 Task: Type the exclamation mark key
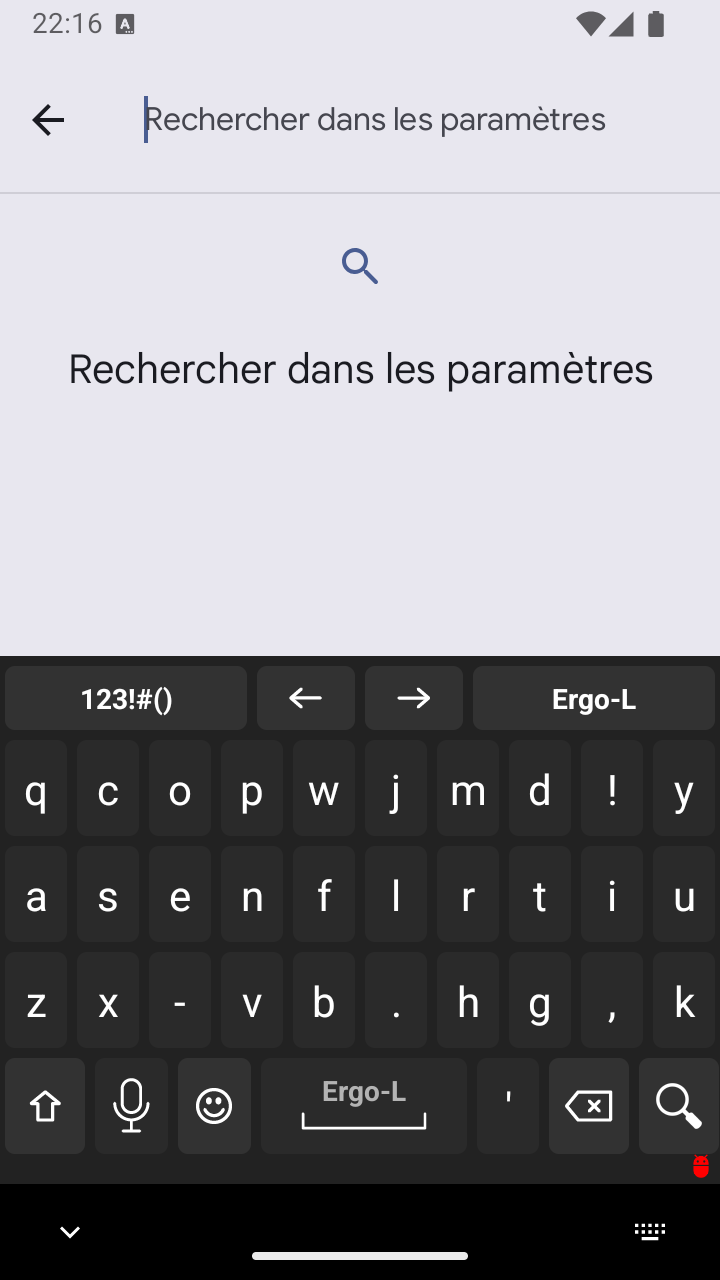coord(612,793)
